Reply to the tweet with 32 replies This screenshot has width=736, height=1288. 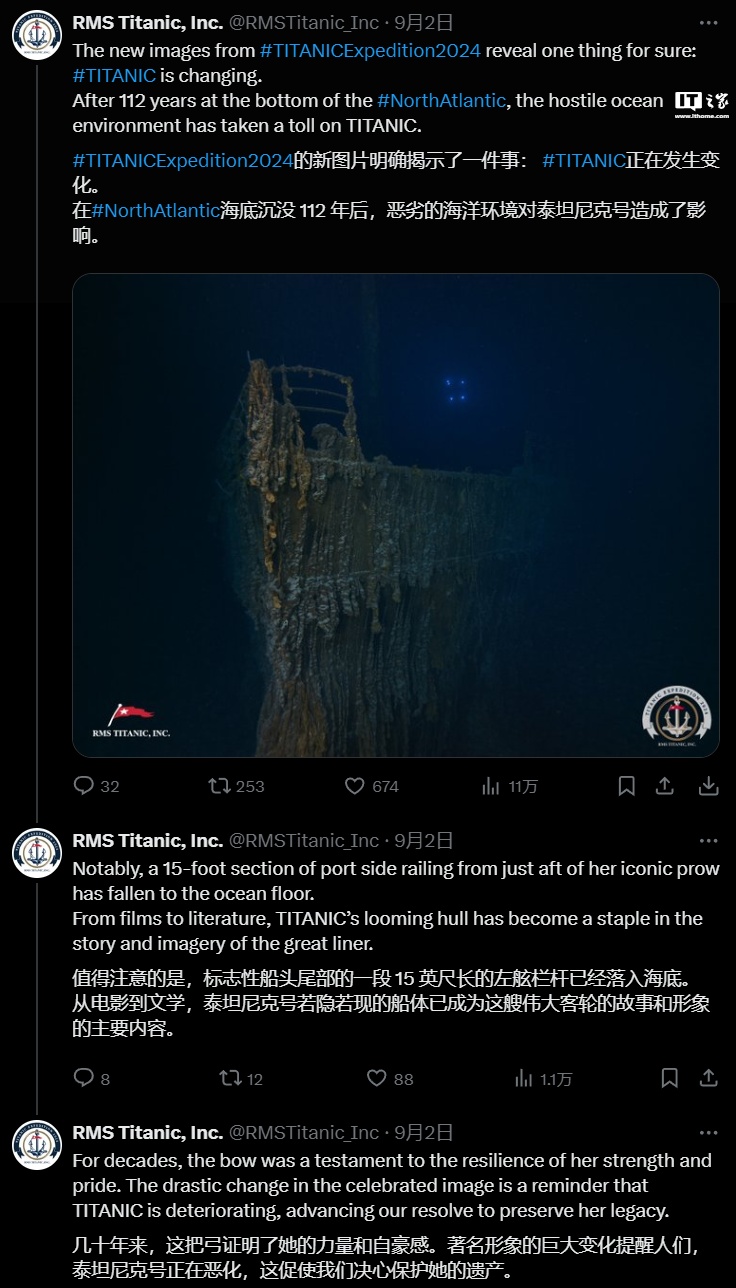tap(84, 786)
